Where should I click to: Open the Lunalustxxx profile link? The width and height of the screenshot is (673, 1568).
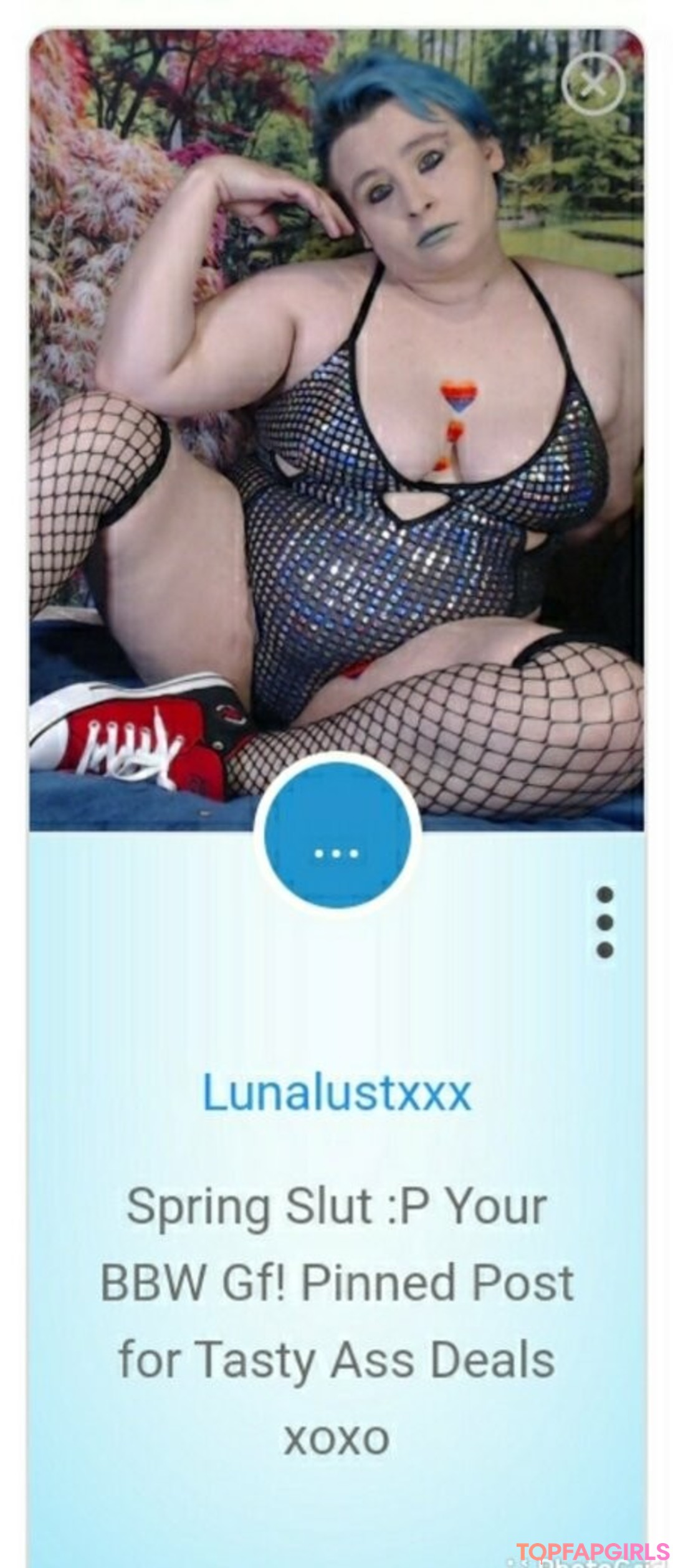(336, 1092)
